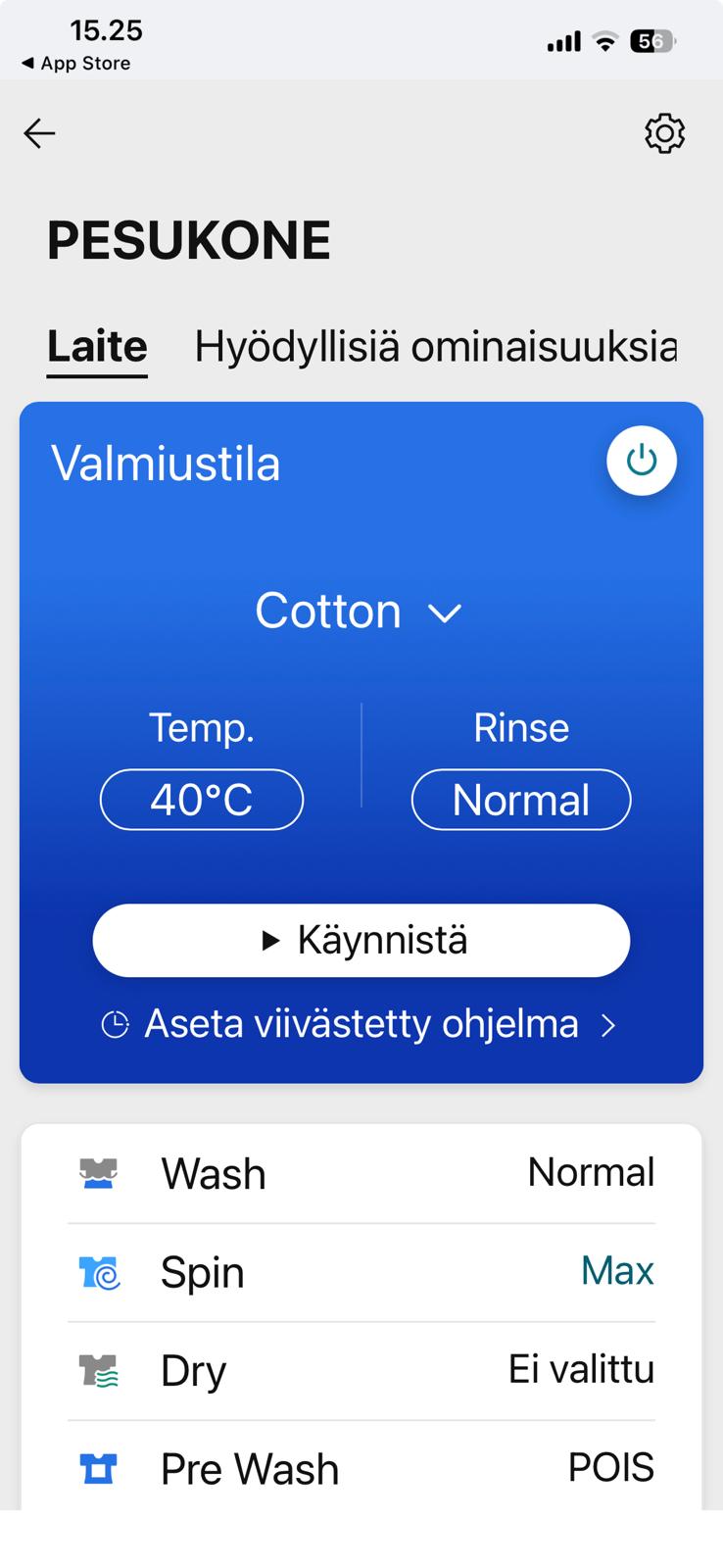Select the Dry function icon

(98, 1370)
